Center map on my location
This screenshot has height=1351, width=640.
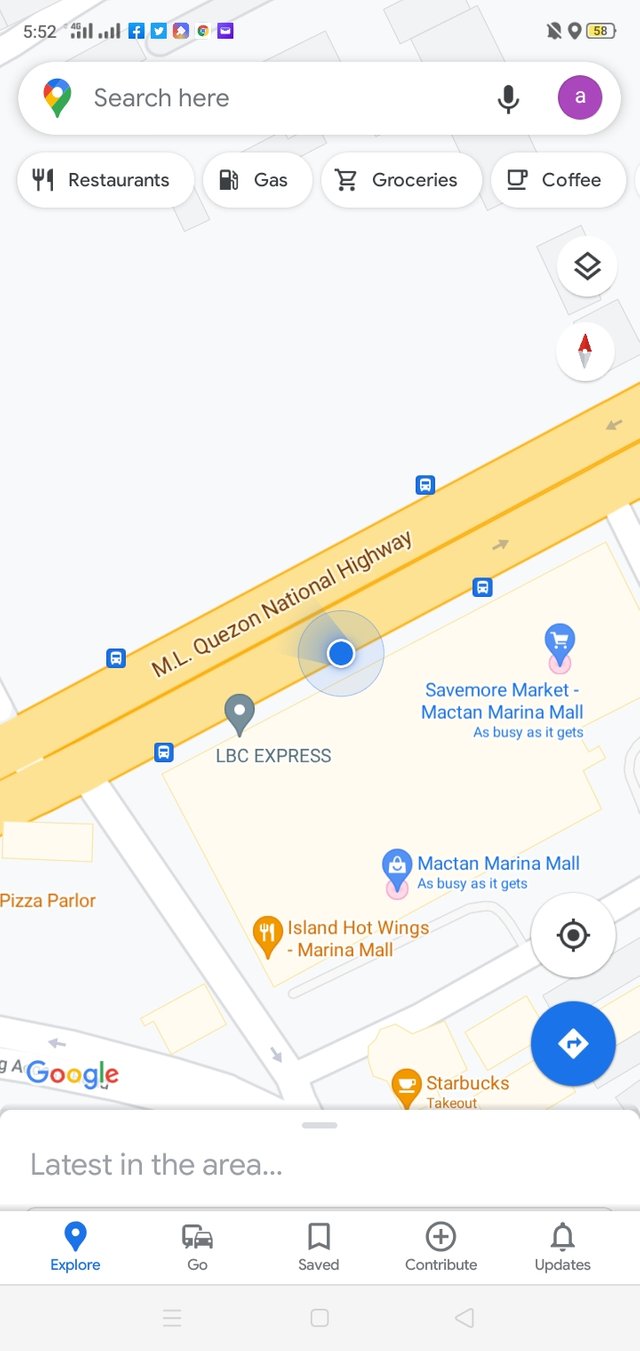(x=573, y=936)
